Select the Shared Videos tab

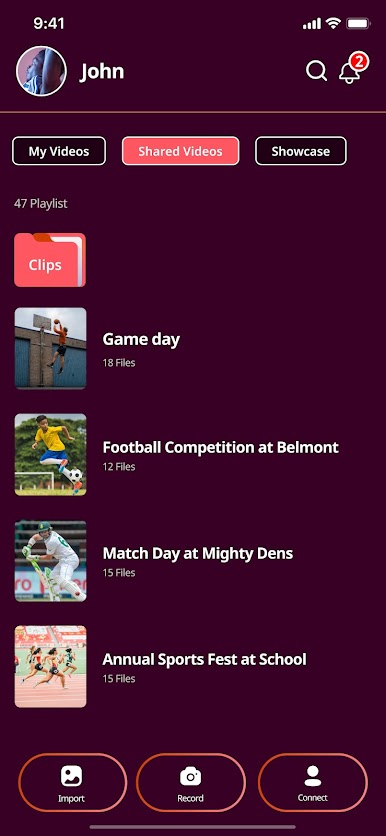[180, 151]
